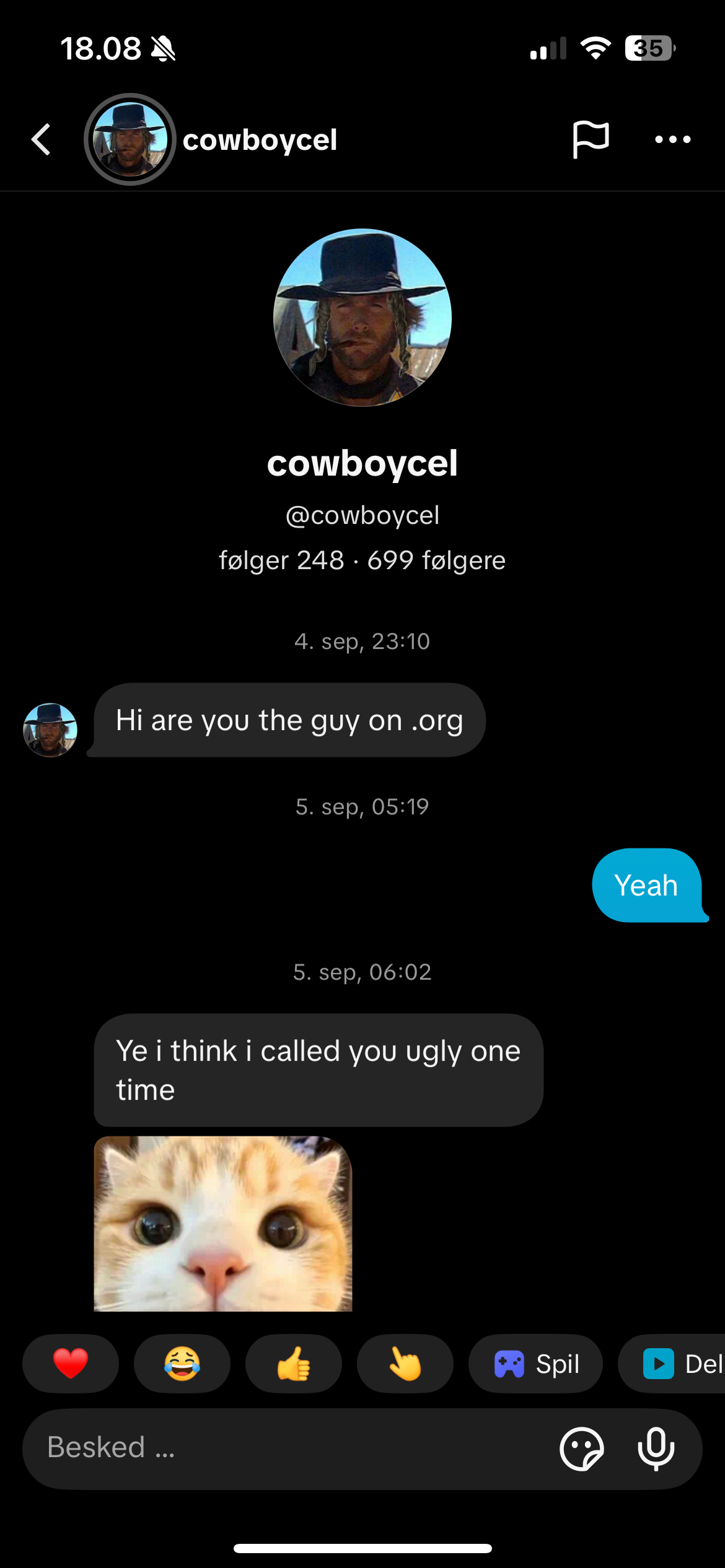View the large cowboycel profile picture
This screenshot has width=725, height=1568.
[362, 318]
